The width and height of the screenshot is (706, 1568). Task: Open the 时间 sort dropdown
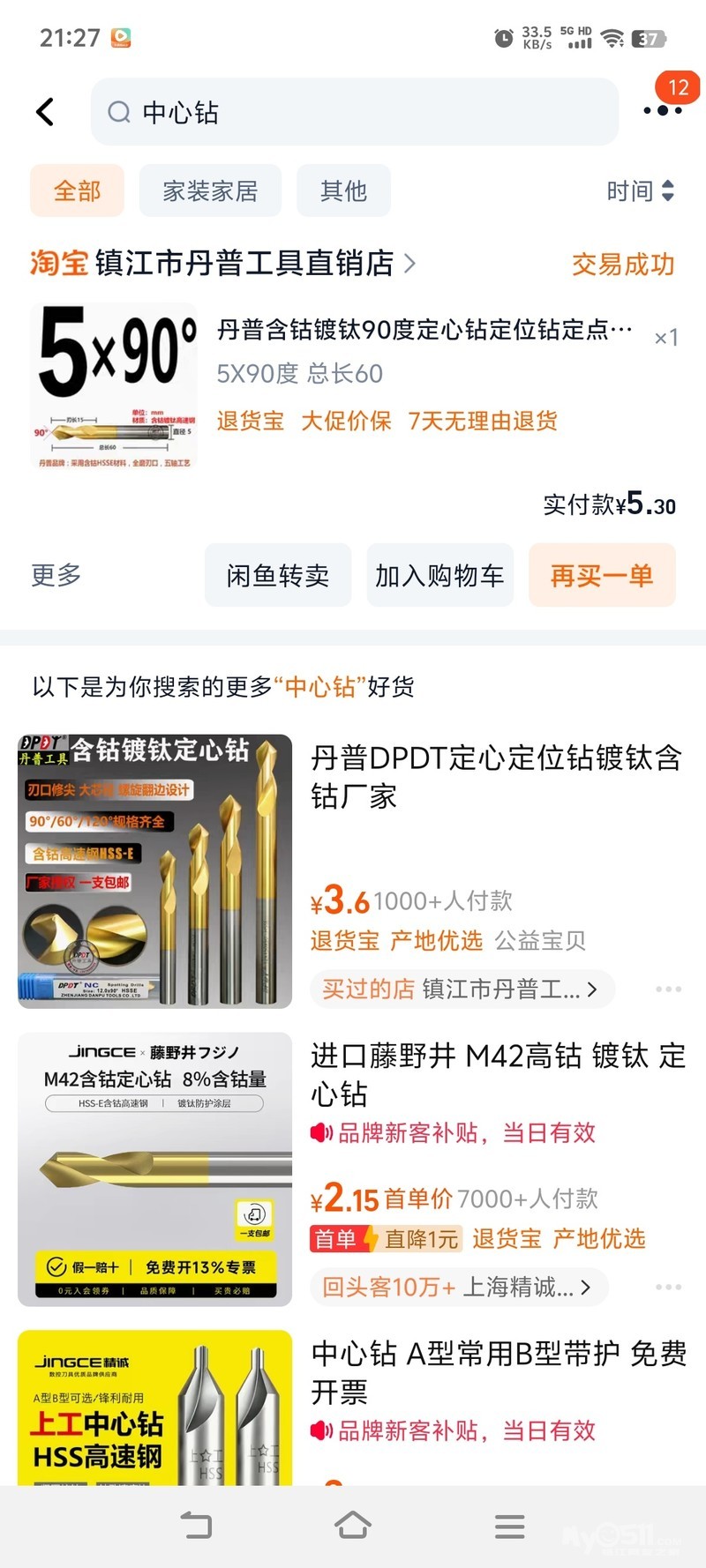tap(640, 190)
